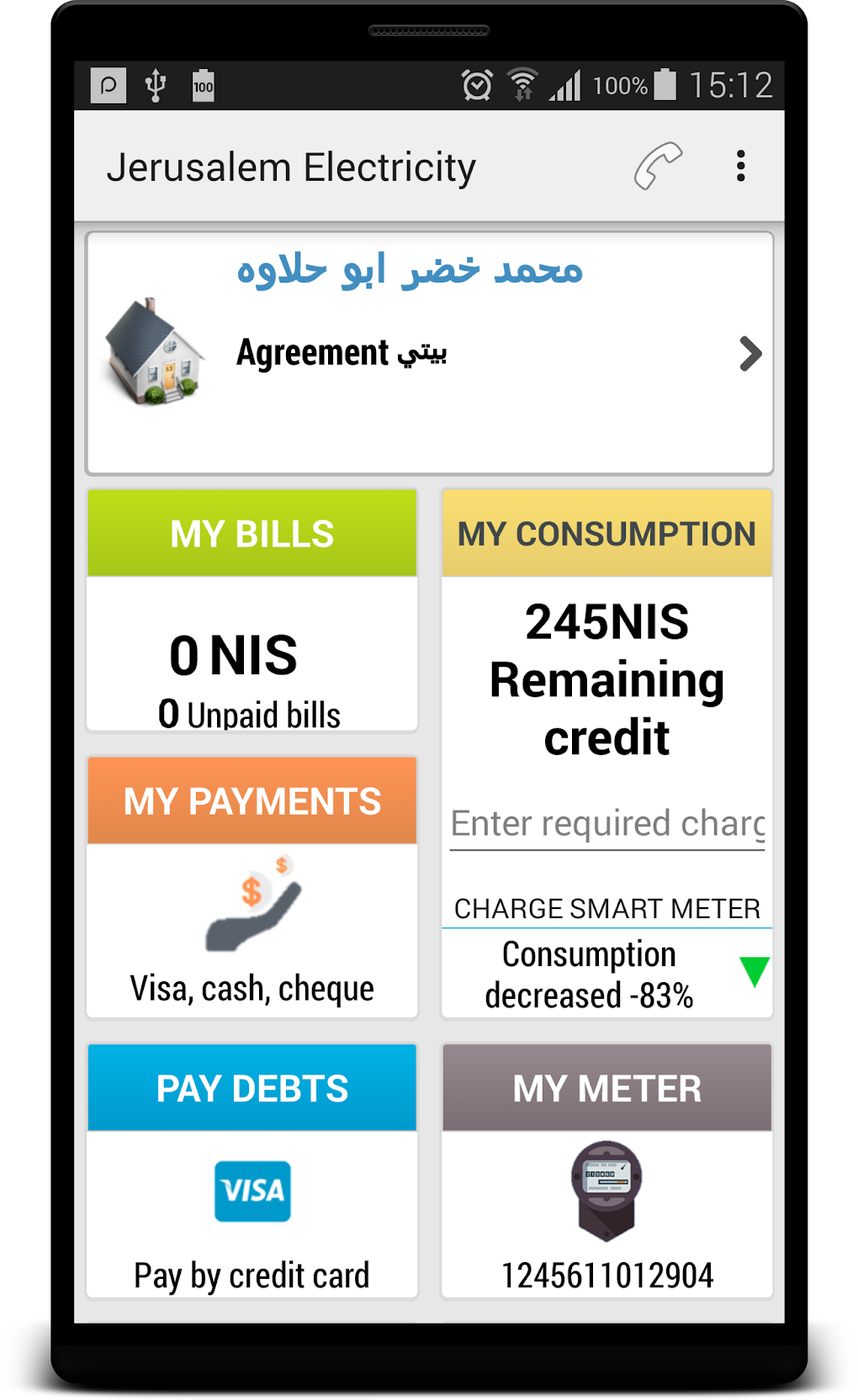Open the Agreement بيتي card

point(429,353)
